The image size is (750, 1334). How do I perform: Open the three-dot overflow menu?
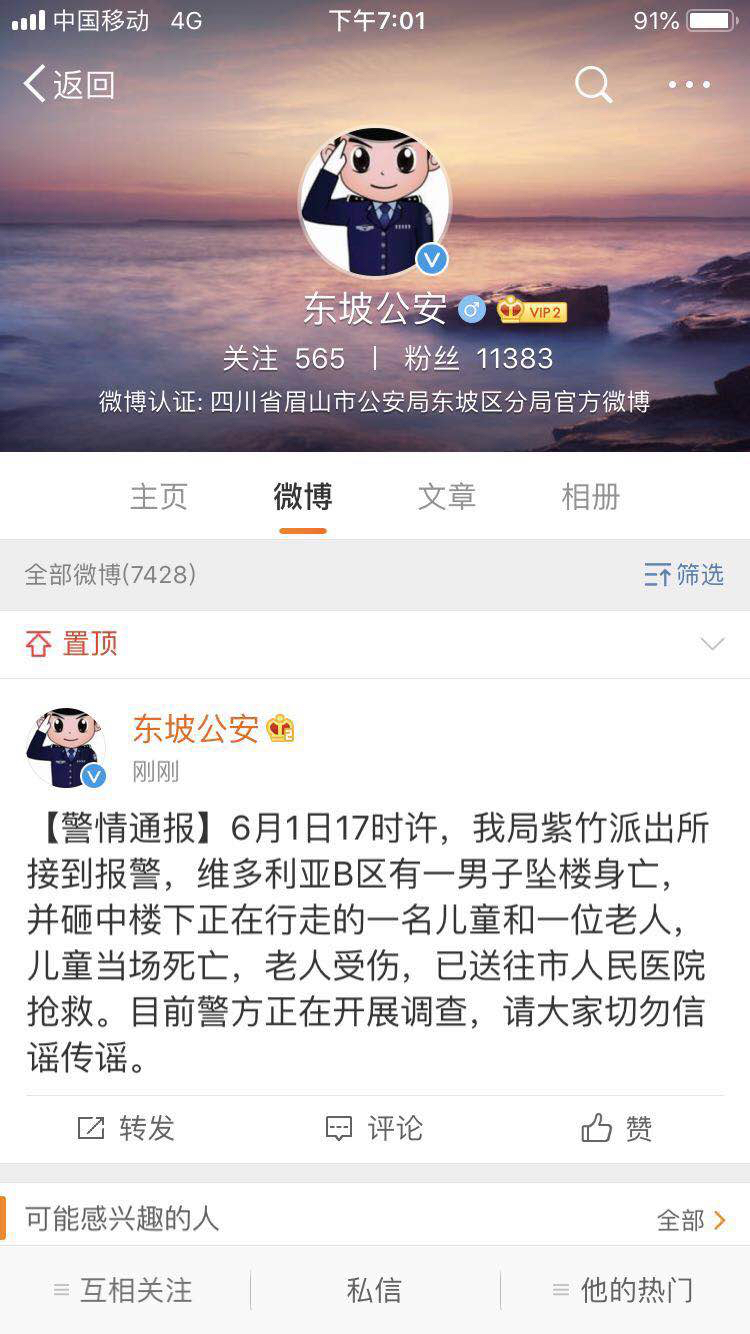point(690,85)
